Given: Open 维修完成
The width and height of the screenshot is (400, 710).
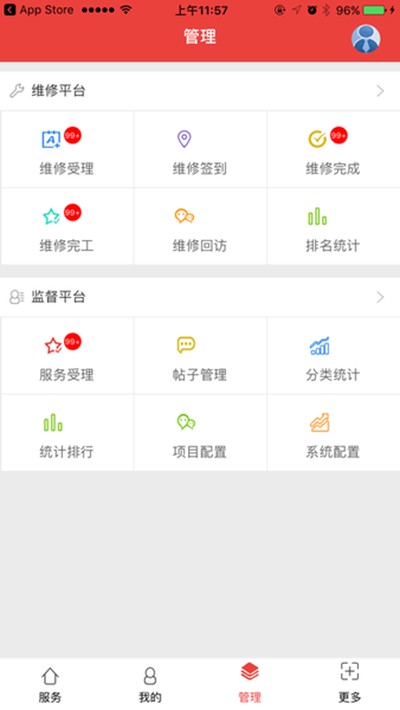Looking at the screenshot, I should [333, 149].
